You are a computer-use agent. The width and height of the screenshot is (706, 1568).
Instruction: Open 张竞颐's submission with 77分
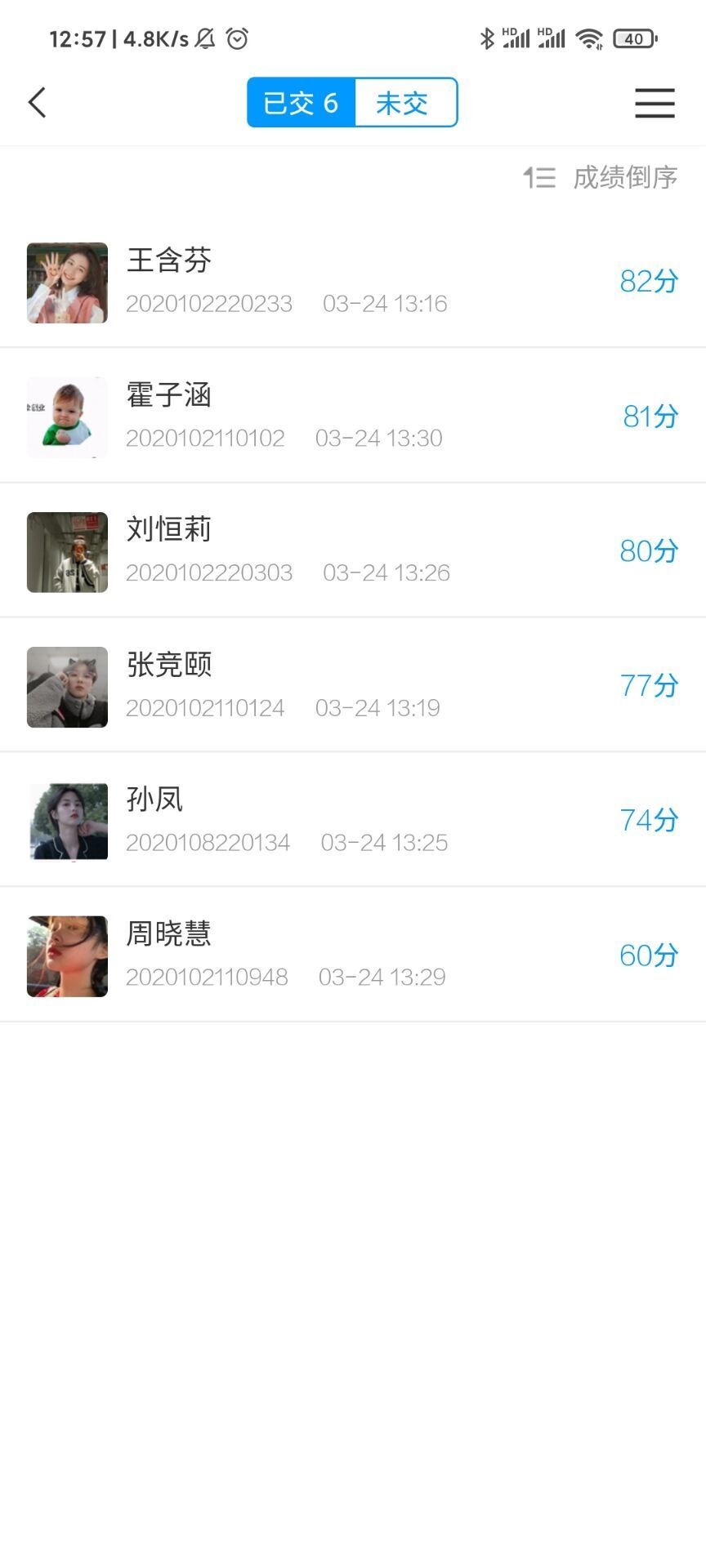point(353,686)
